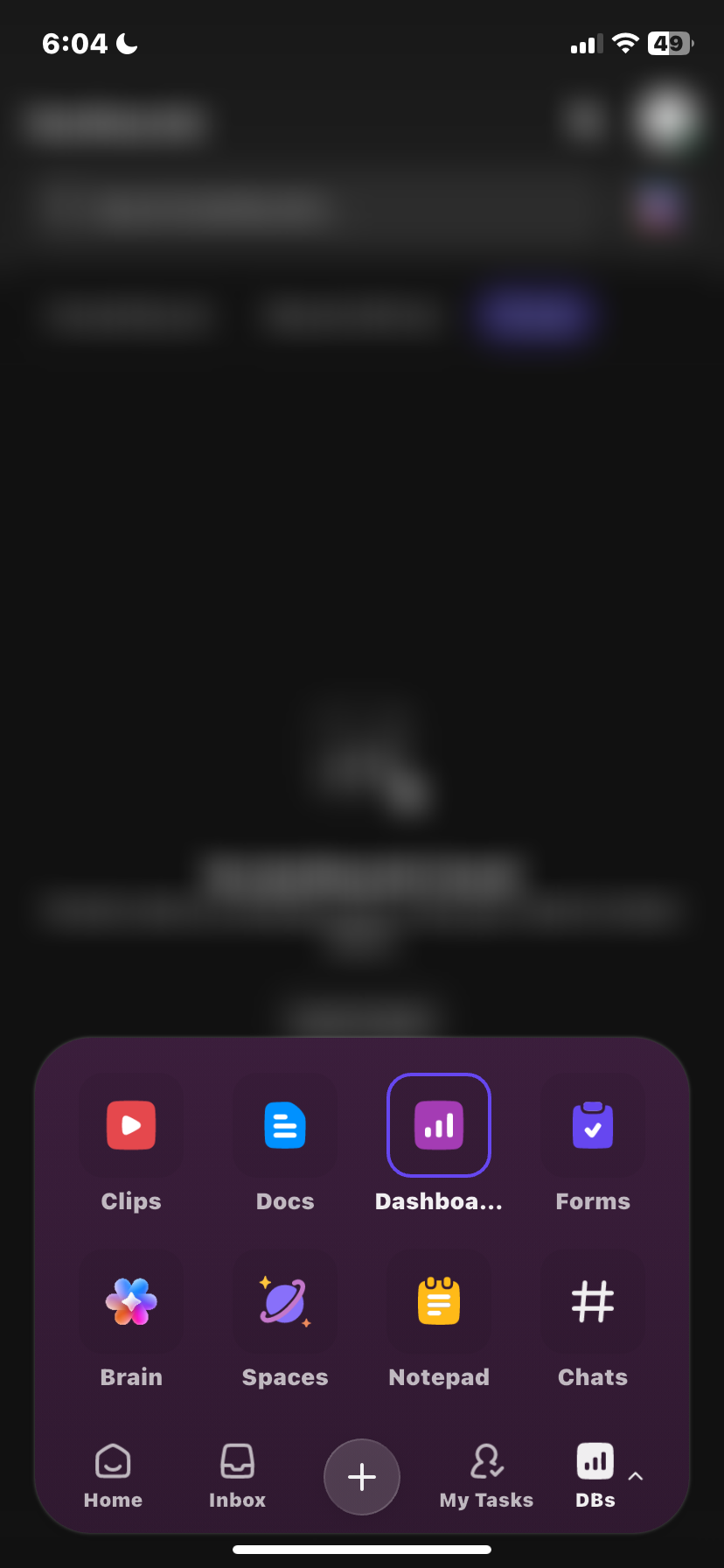Collapse the menu using the DBs chevron
Image resolution: width=724 pixels, height=1568 pixels.
(x=636, y=1476)
